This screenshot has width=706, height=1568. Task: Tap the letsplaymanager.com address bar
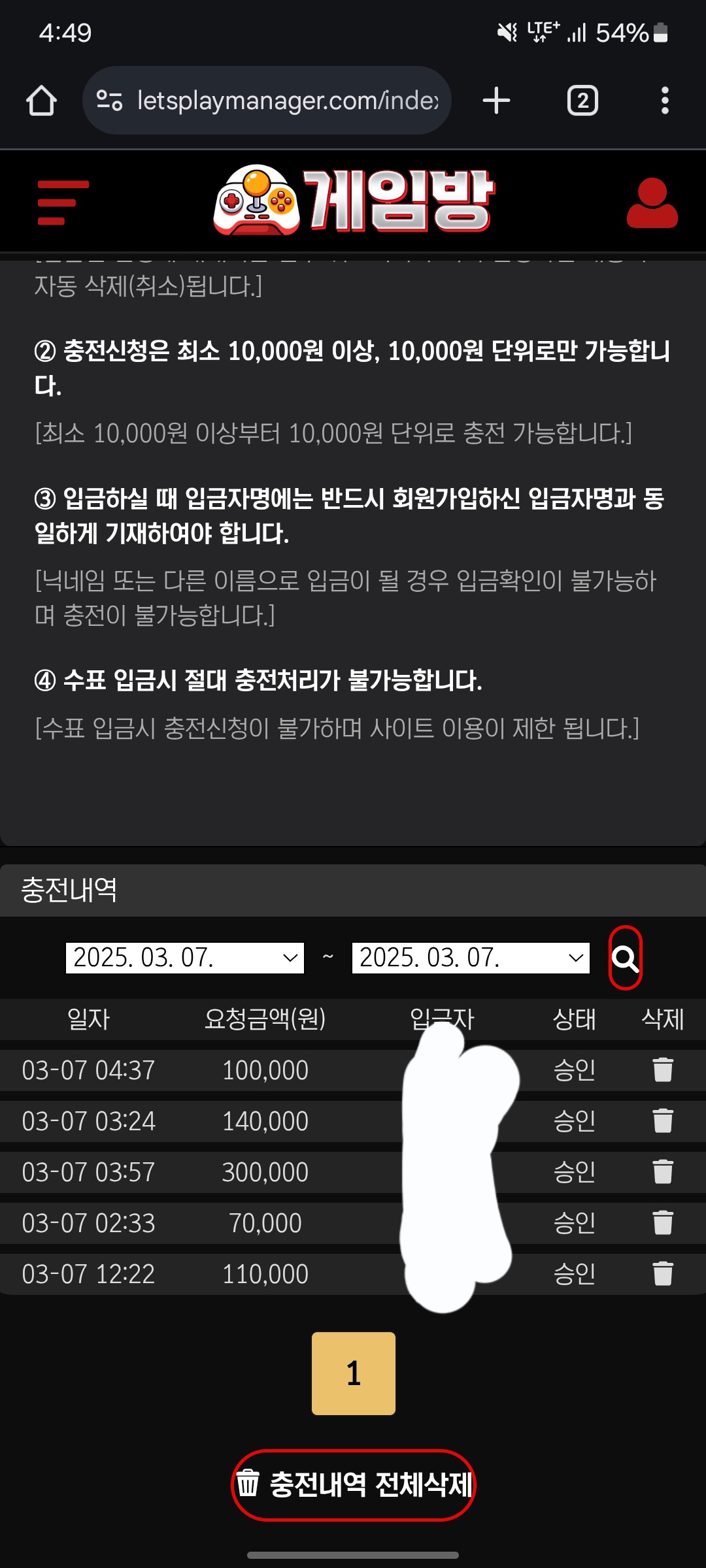tap(275, 101)
